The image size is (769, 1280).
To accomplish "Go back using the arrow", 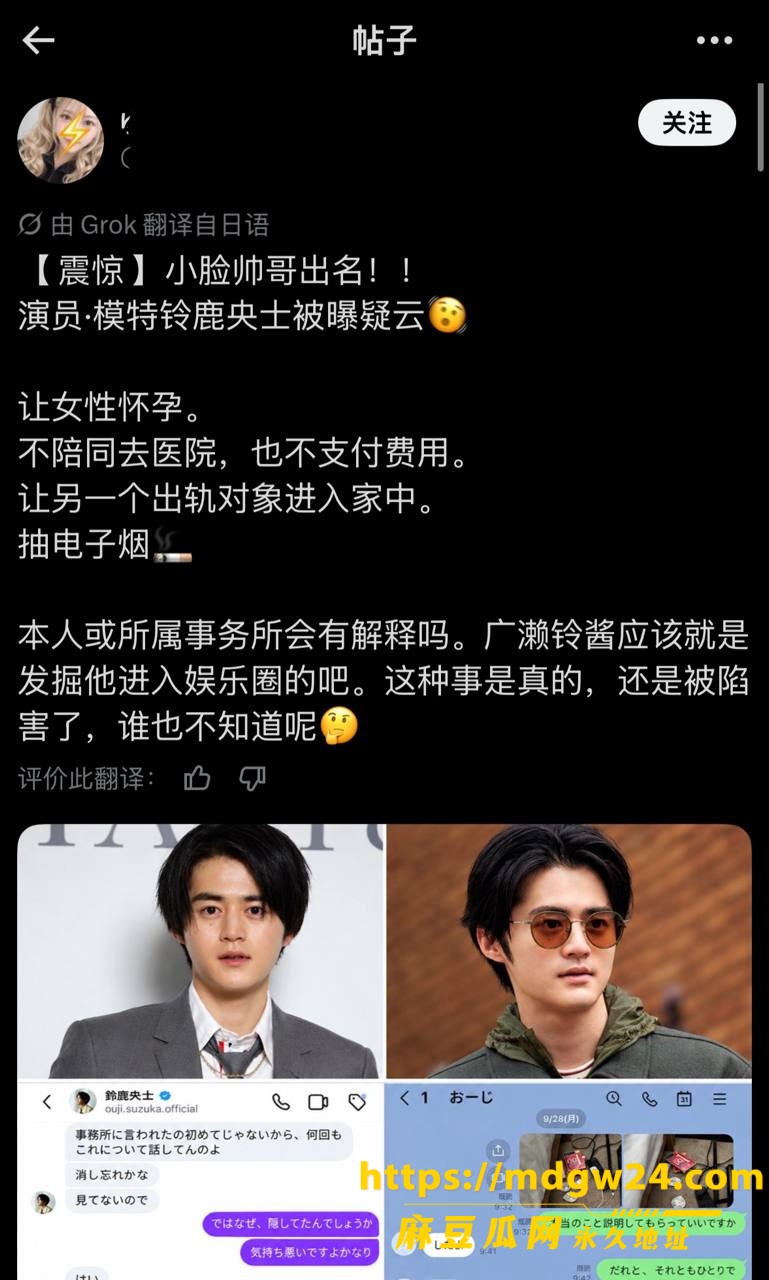I will [x=38, y=41].
